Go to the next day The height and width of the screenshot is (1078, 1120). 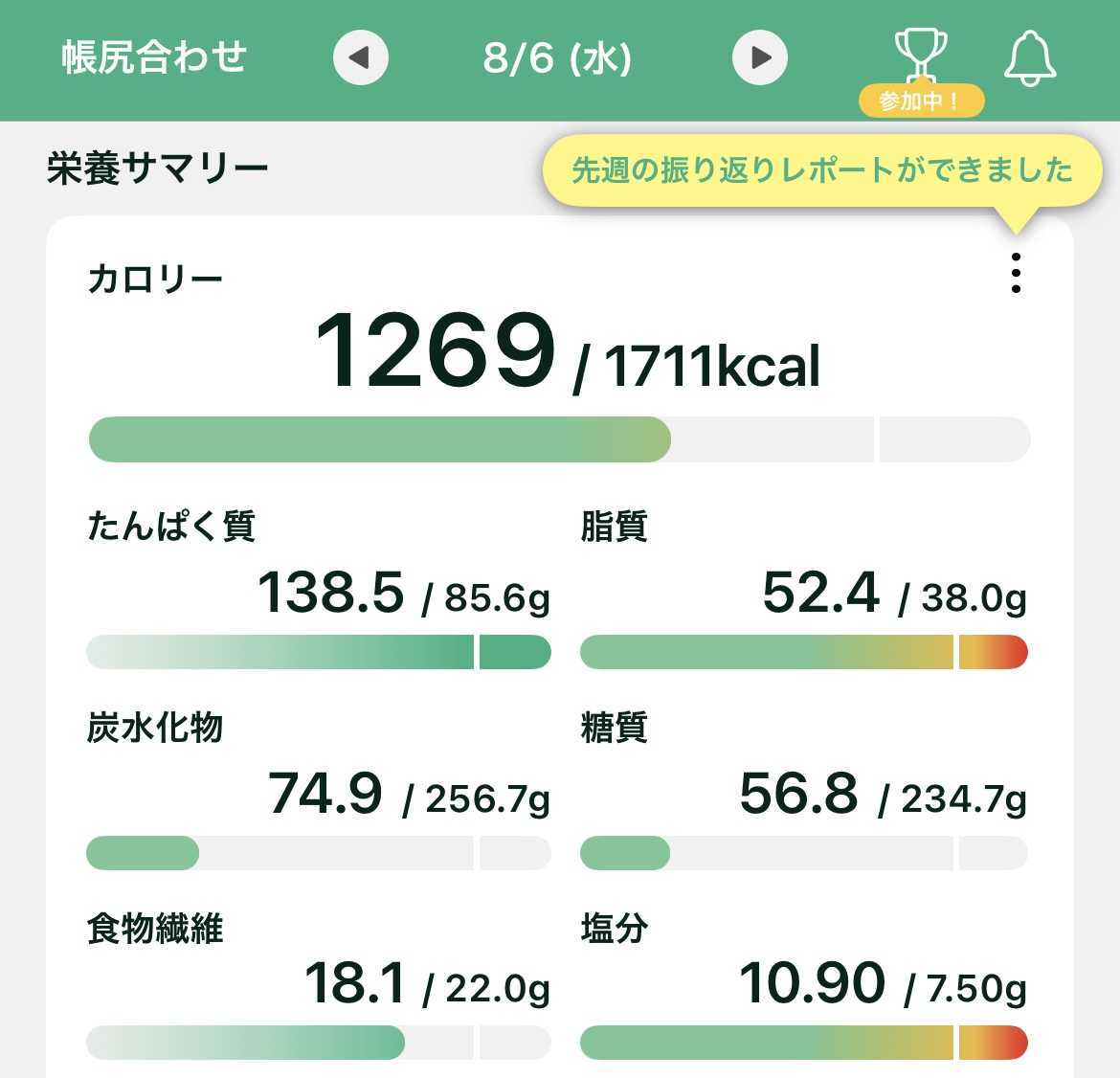760,57
